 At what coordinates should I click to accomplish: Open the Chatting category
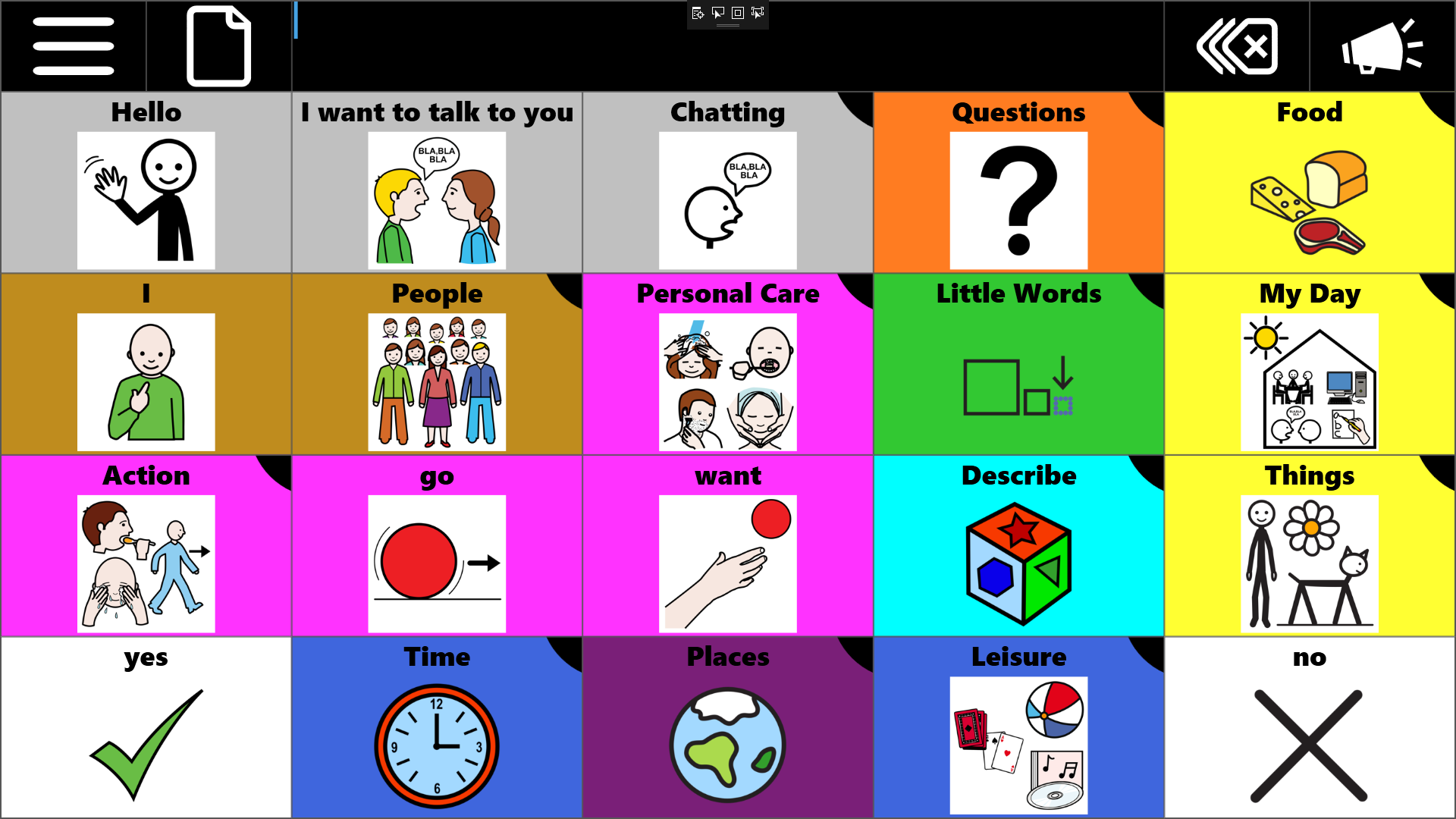pyautogui.click(x=728, y=183)
